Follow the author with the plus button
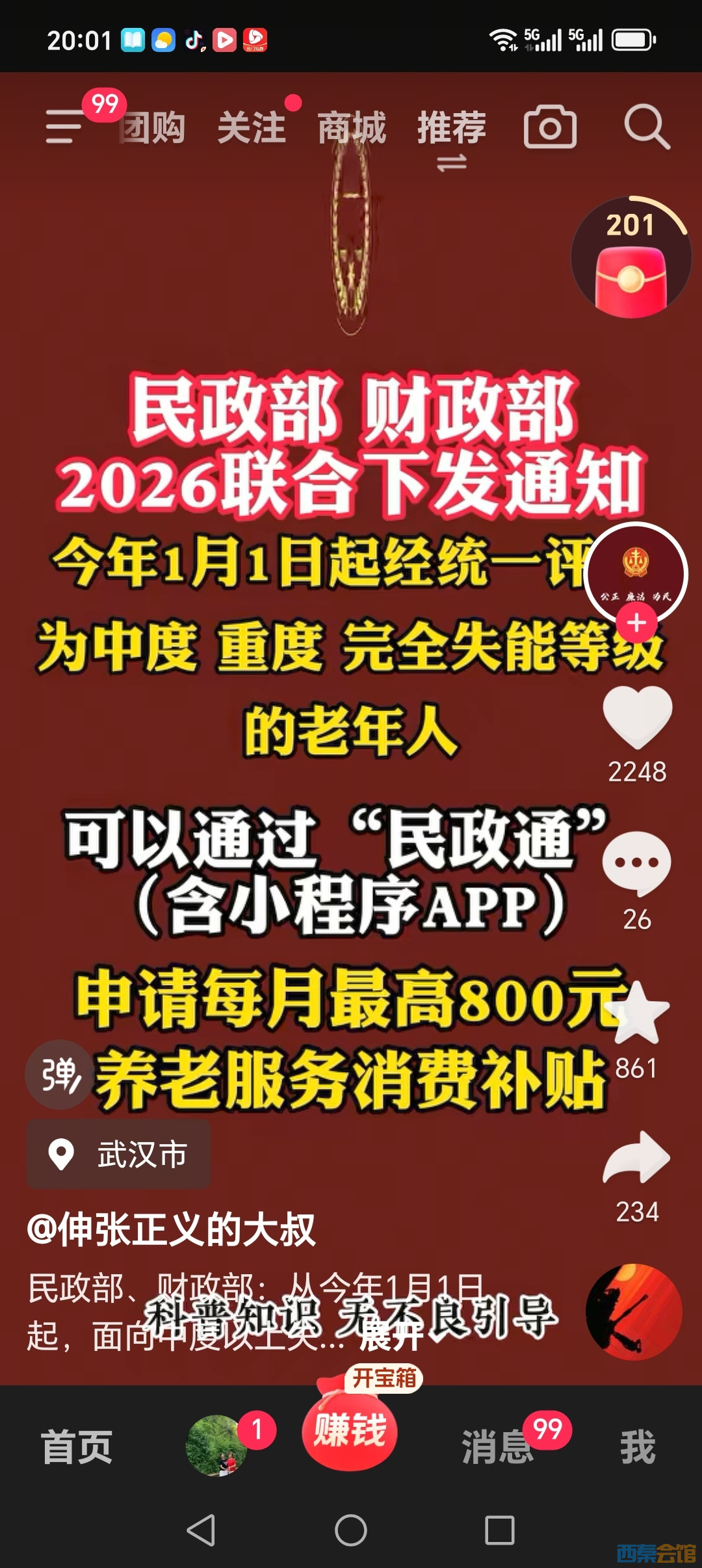702x1568 pixels. click(636, 623)
